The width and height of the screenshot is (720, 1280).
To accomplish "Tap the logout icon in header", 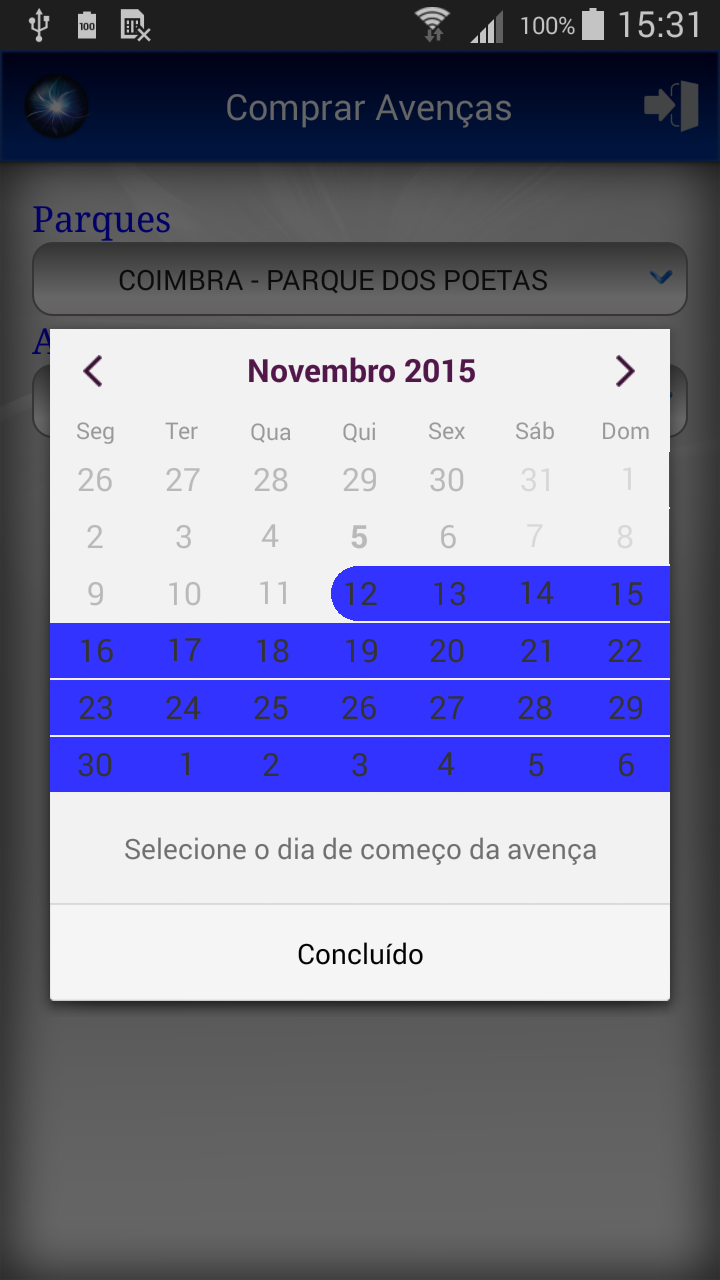I will pyautogui.click(x=671, y=106).
